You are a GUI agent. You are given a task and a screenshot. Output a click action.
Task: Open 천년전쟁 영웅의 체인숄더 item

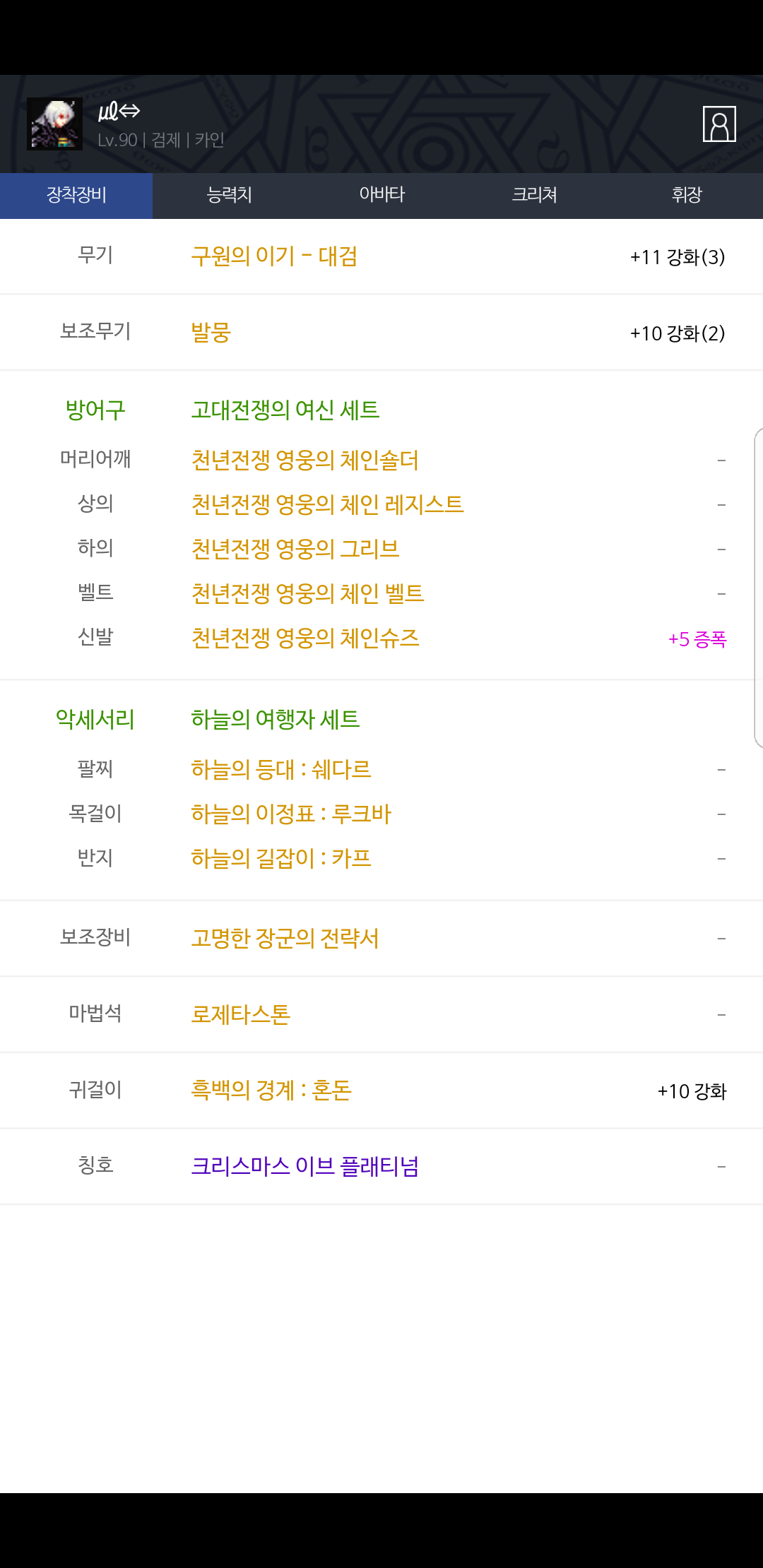pyautogui.click(x=304, y=461)
